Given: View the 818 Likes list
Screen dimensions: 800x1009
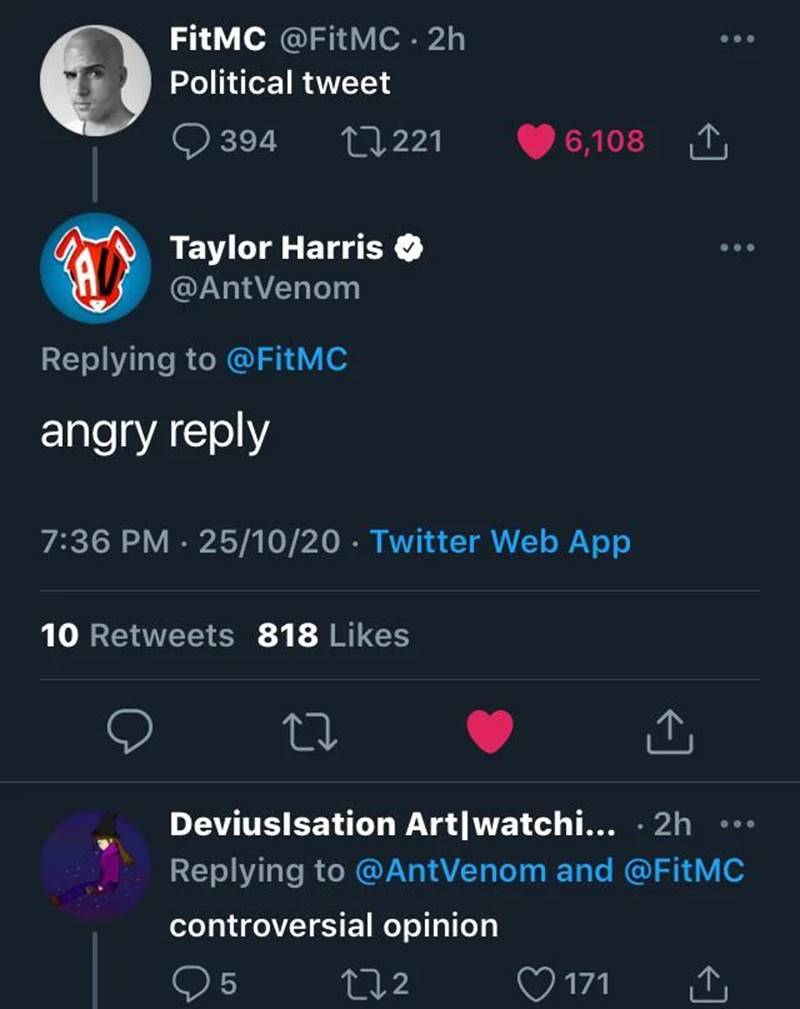Looking at the screenshot, I should click(x=333, y=635).
